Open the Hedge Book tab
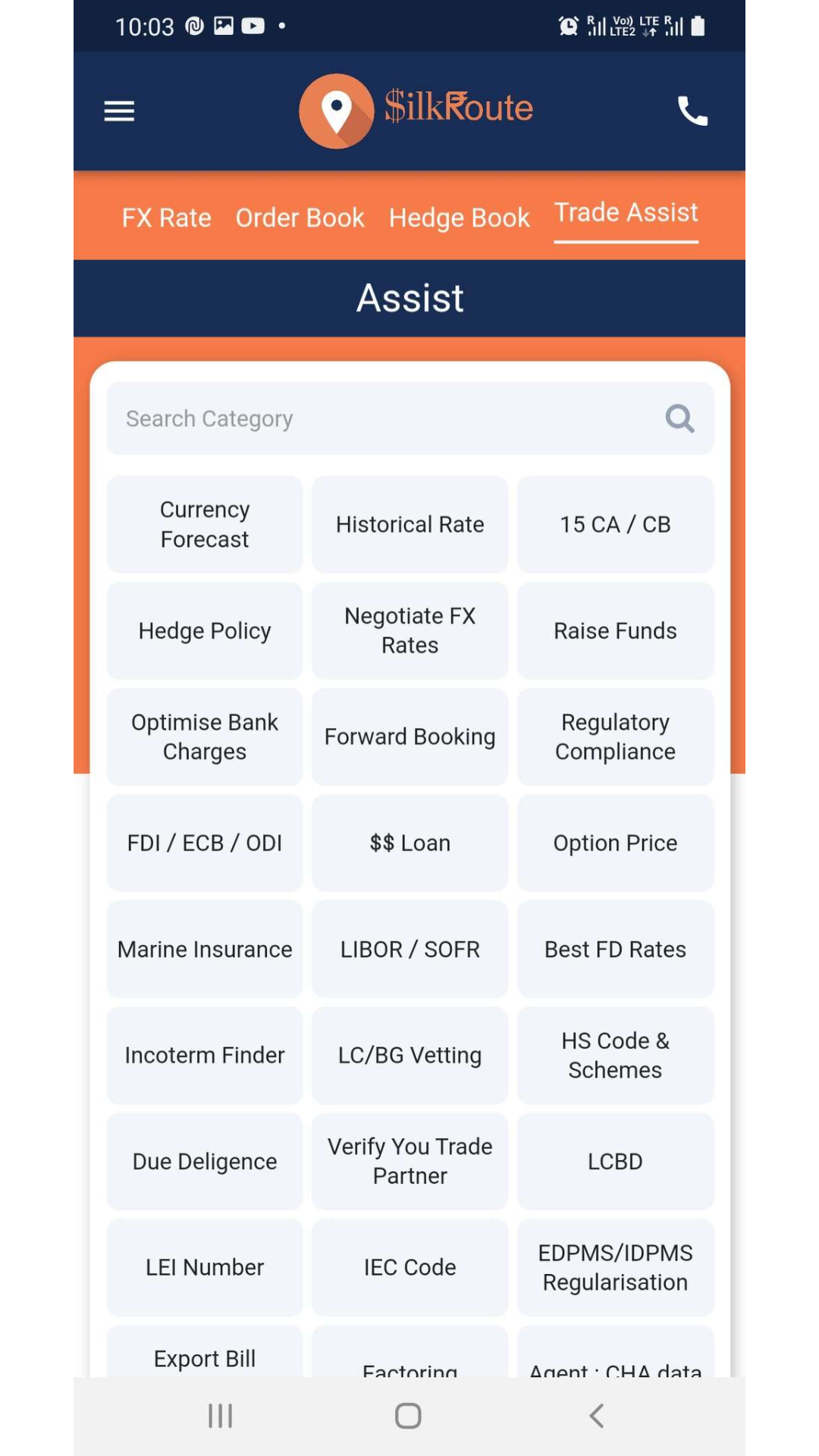819x1456 pixels. coord(459,218)
